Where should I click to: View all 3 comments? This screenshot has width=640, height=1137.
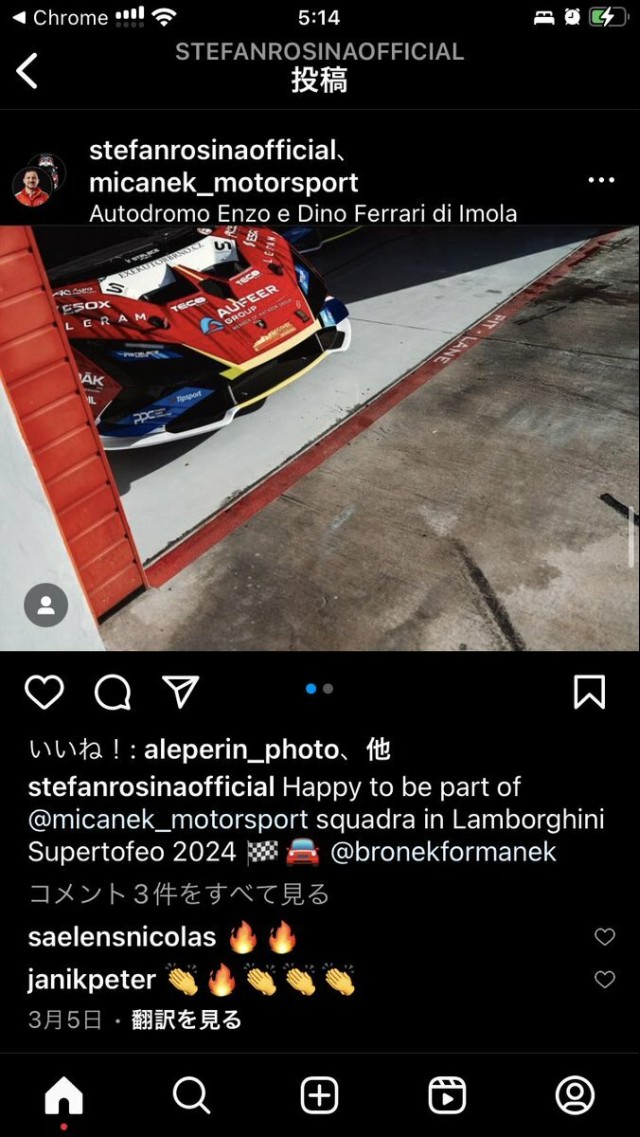click(x=179, y=893)
